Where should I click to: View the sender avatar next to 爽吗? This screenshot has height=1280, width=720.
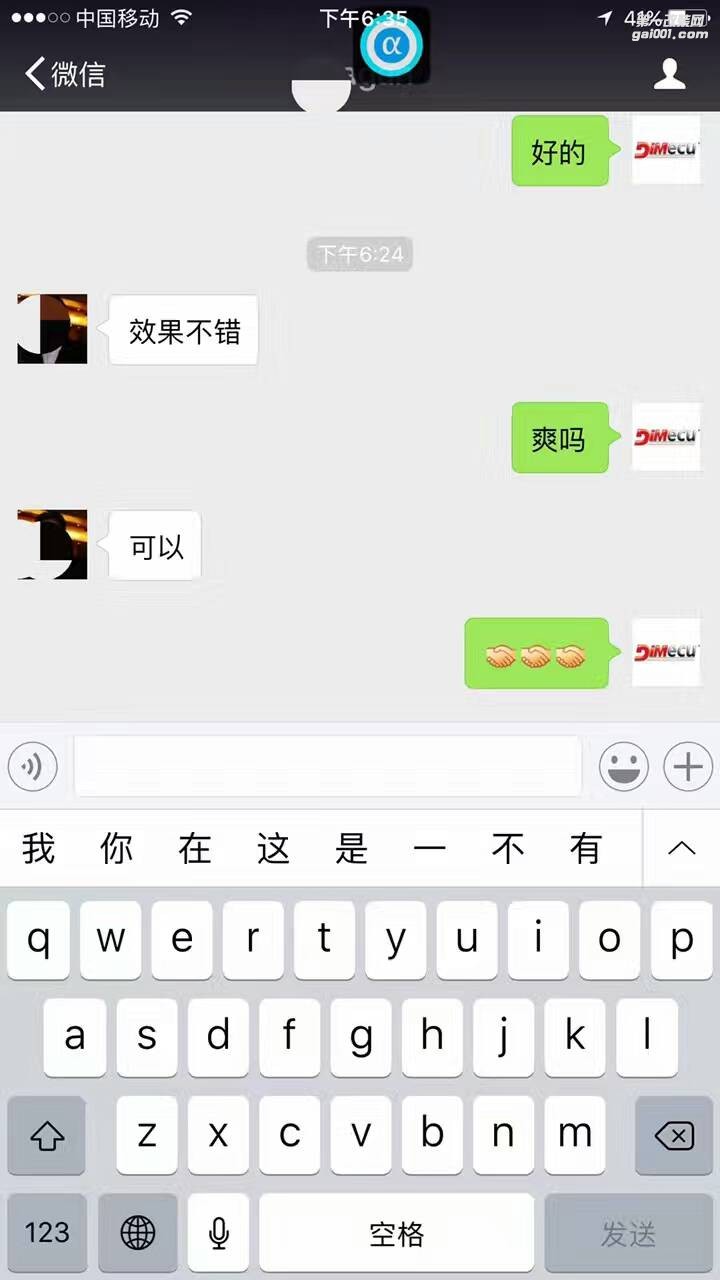666,437
